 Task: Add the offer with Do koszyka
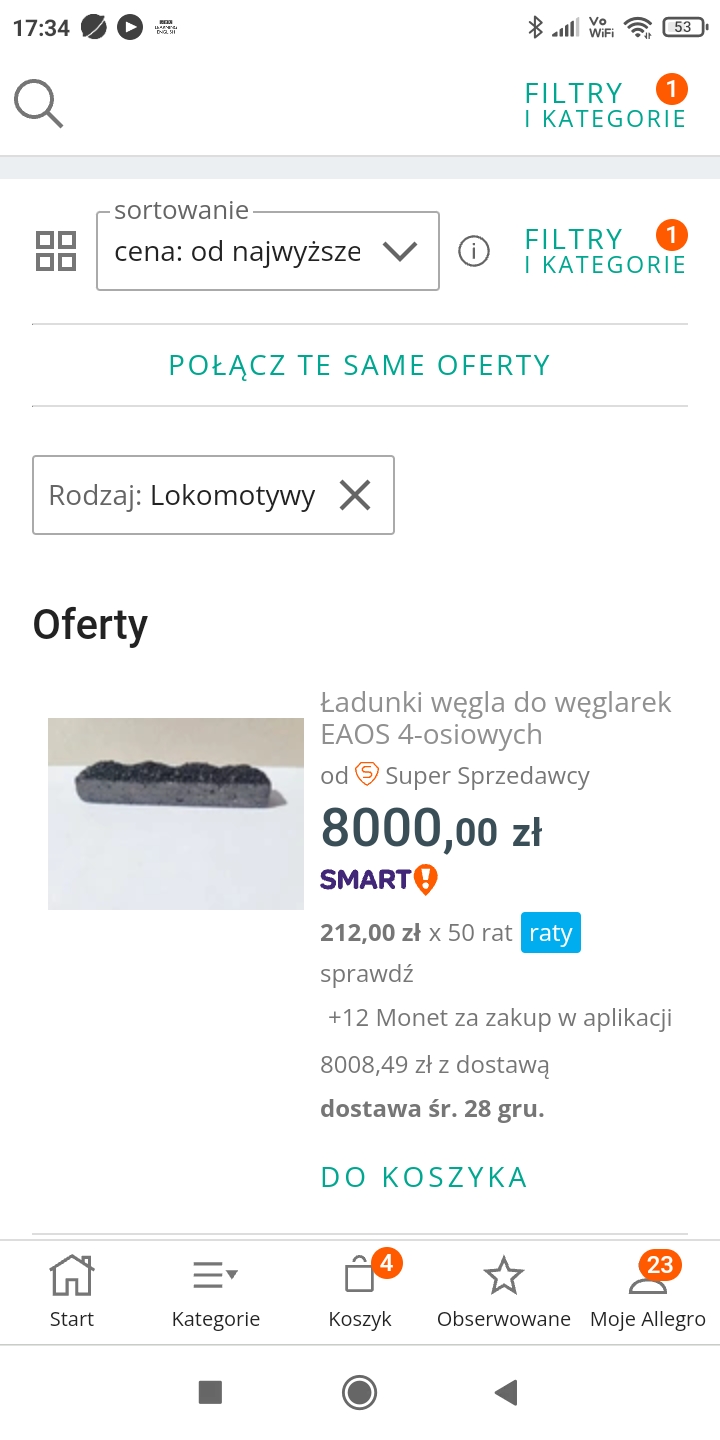[x=424, y=1177]
